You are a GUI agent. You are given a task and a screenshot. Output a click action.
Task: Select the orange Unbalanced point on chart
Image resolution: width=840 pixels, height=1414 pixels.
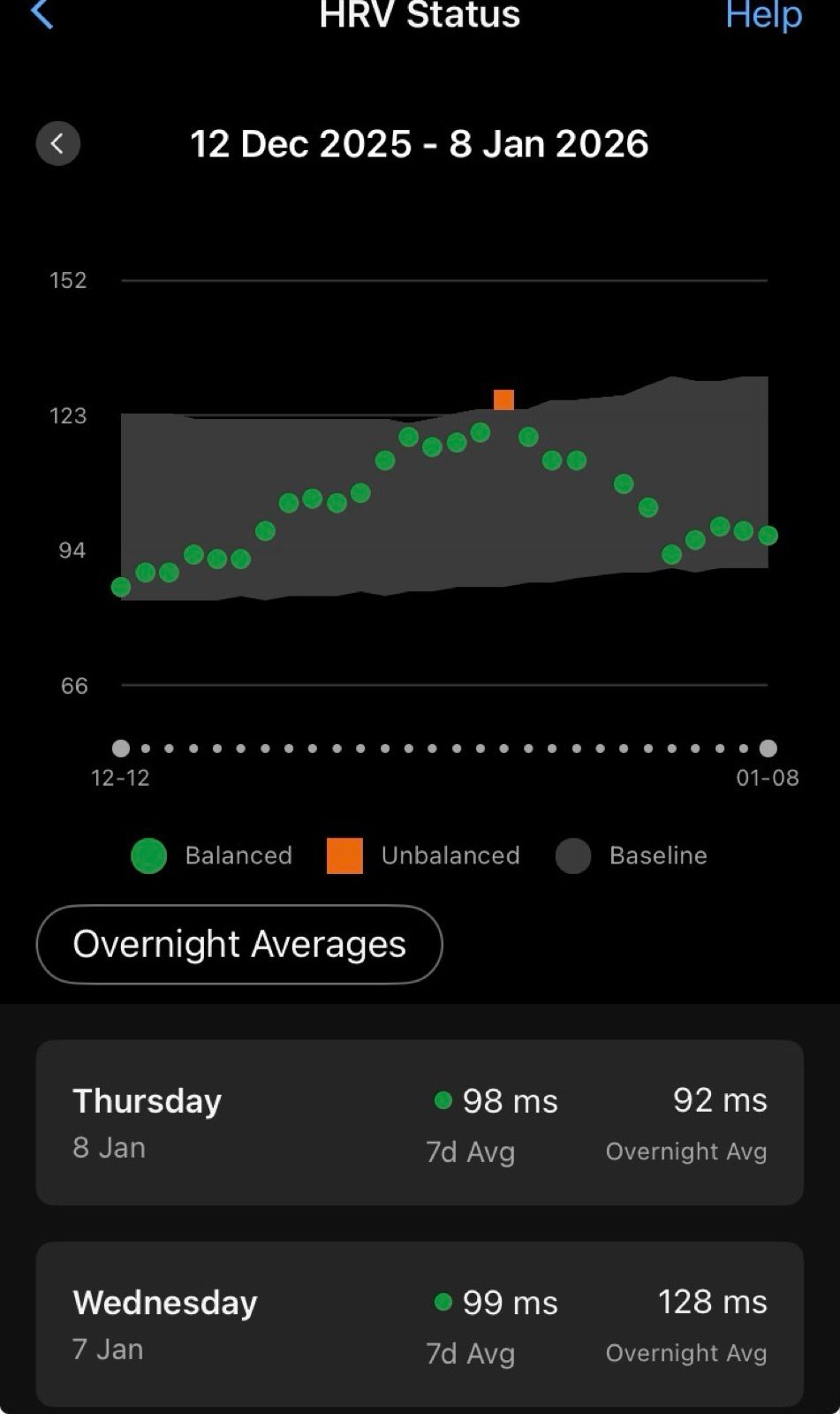(x=503, y=399)
